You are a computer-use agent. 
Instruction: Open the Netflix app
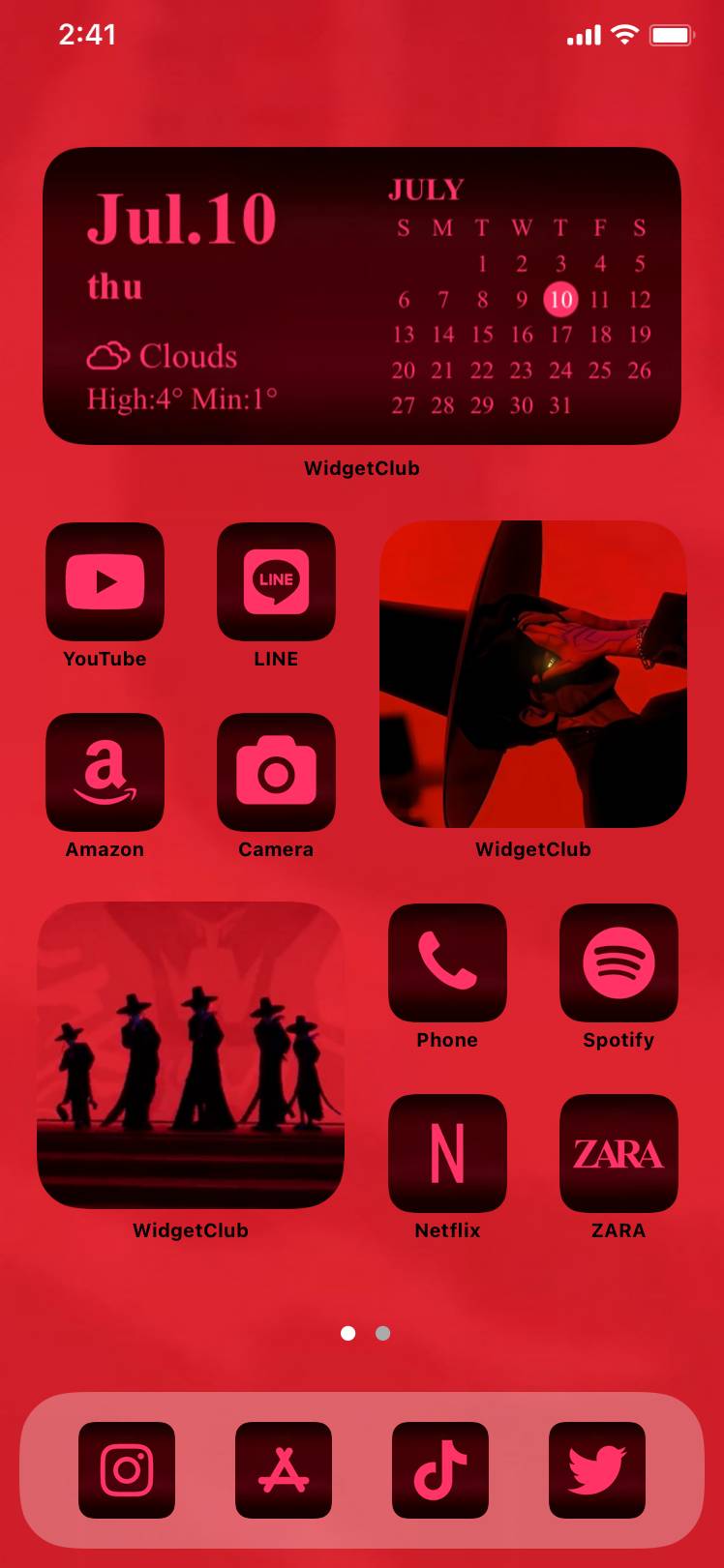[x=447, y=1153]
